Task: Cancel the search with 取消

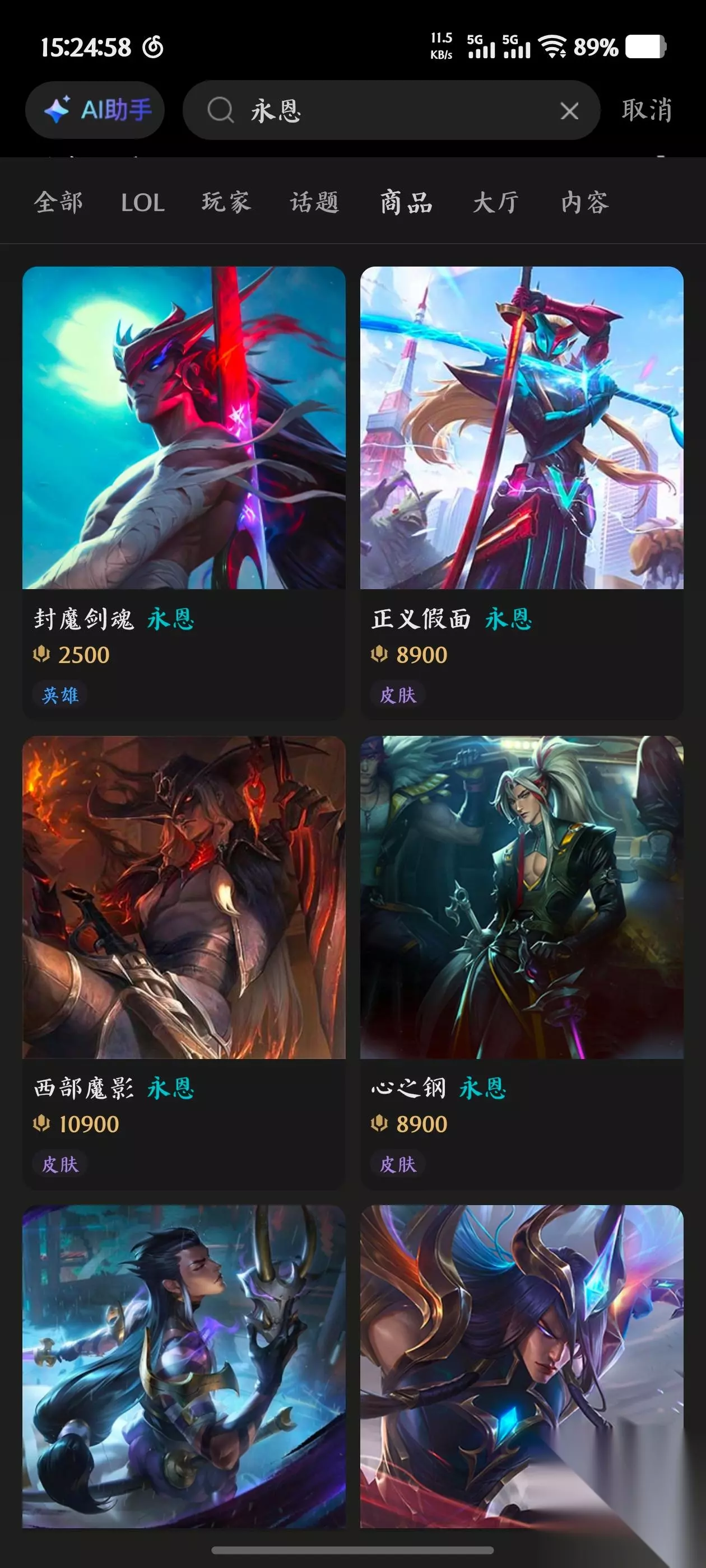Action: click(x=646, y=110)
